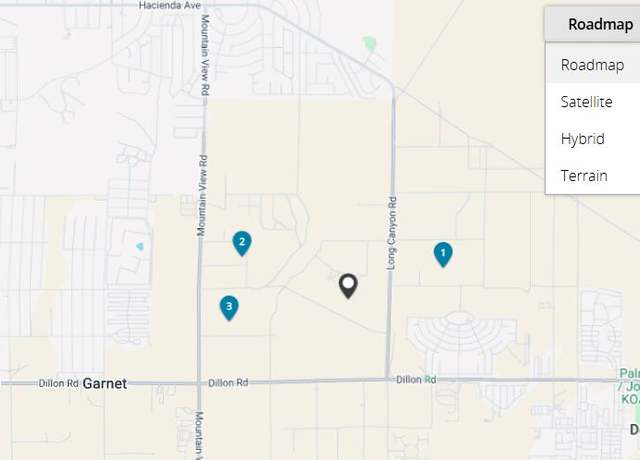Switch the map to Satellite view
This screenshot has height=460, width=640.
(x=586, y=102)
